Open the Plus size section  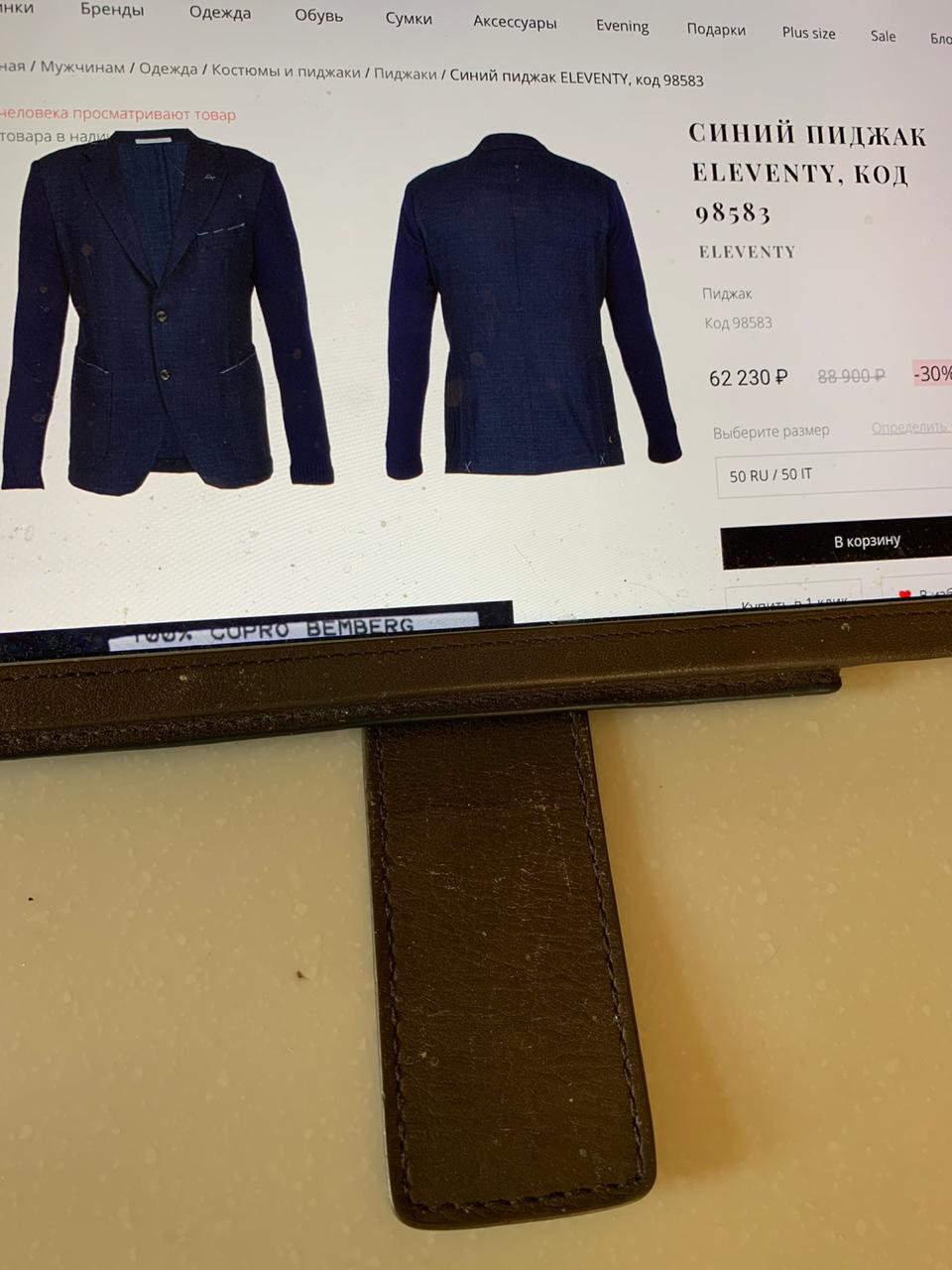(x=808, y=33)
